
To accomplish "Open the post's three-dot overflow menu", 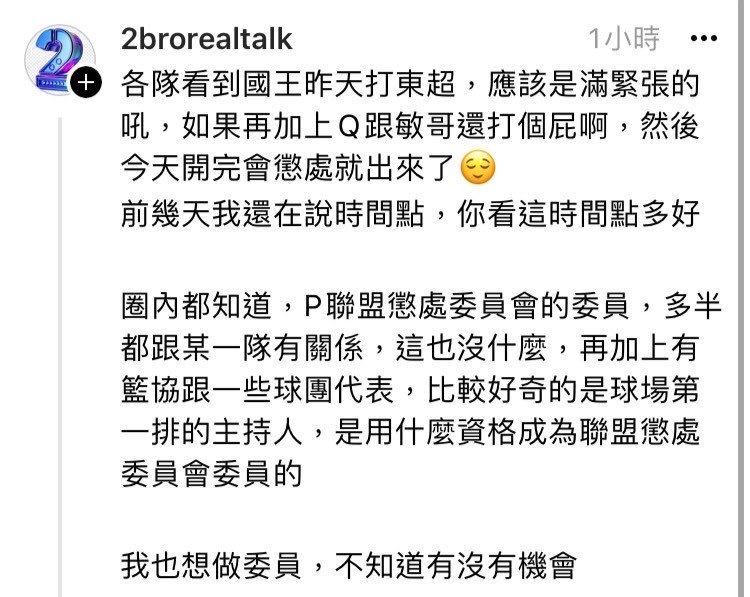I will click(x=705, y=39).
